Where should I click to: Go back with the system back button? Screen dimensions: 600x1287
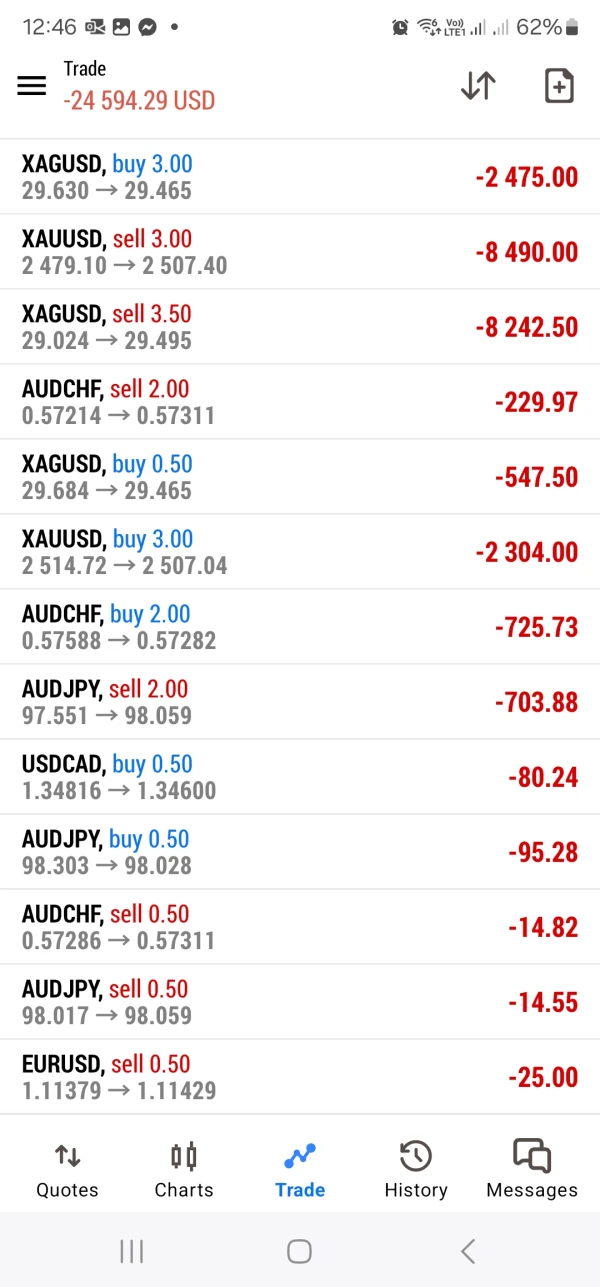[467, 1250]
